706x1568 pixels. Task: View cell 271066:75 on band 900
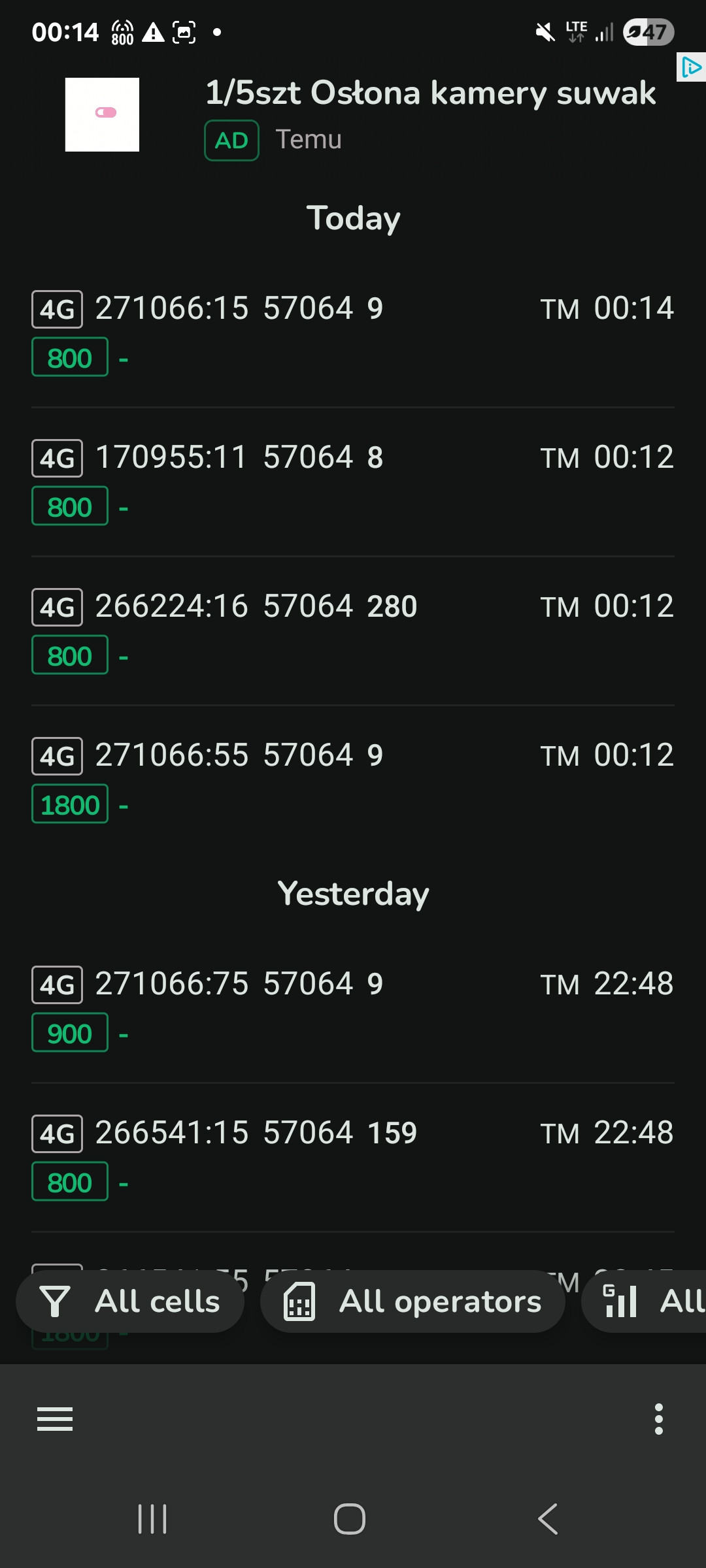tap(353, 1008)
